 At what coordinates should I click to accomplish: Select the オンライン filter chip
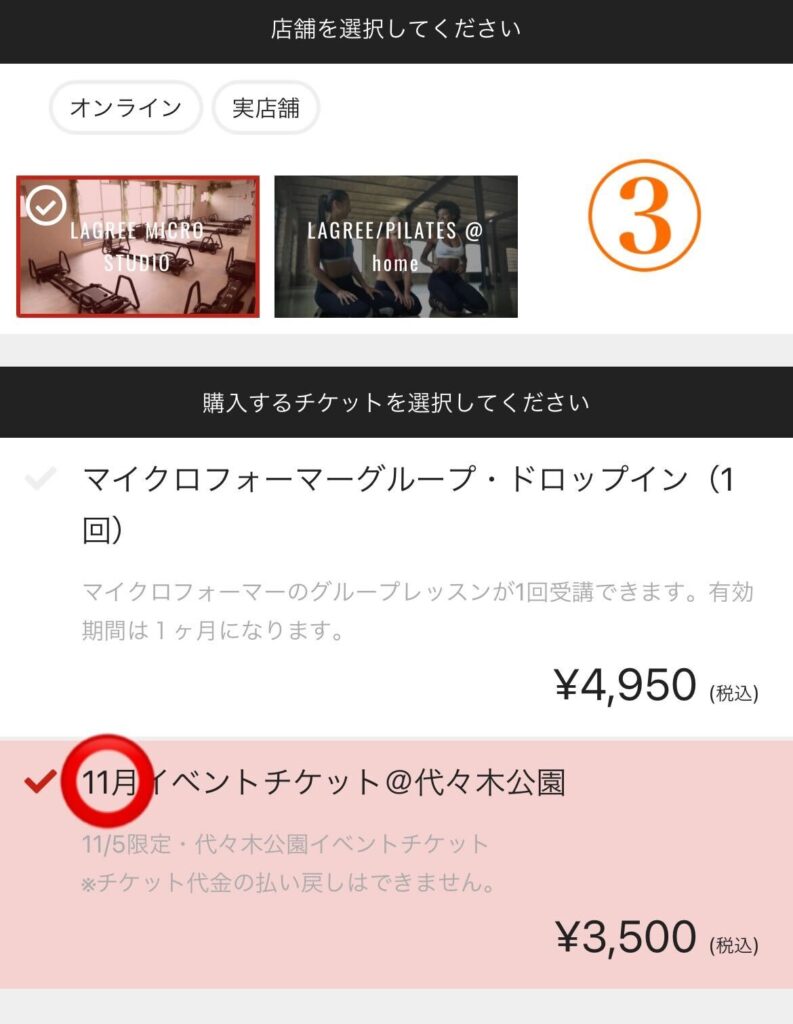click(x=126, y=108)
